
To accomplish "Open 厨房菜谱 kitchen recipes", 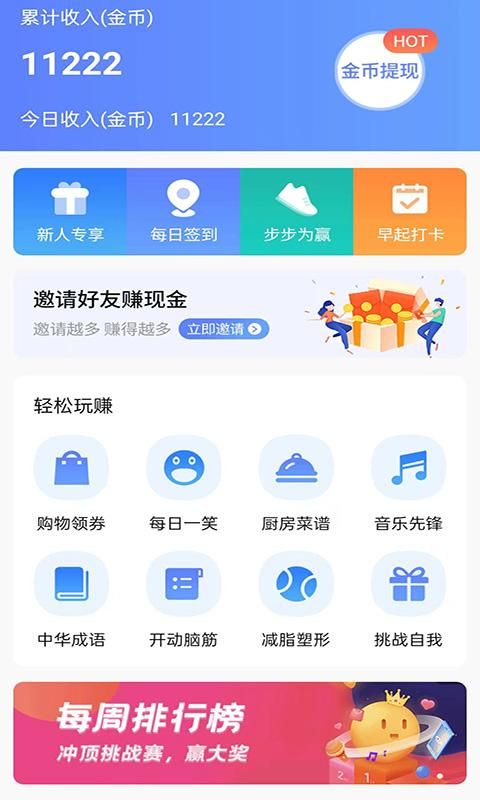I will pyautogui.click(x=296, y=483).
